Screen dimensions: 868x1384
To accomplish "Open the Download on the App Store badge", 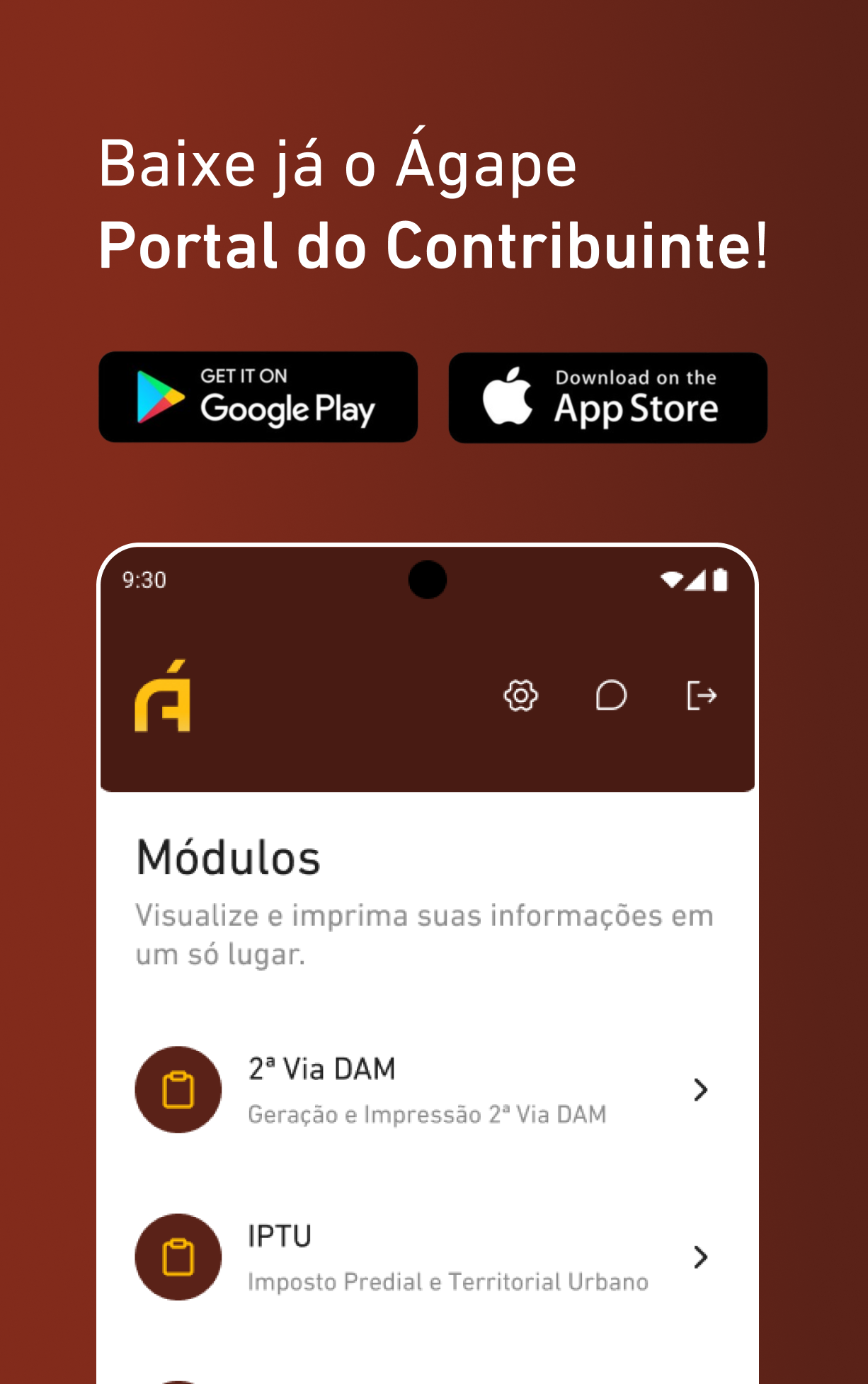I will tap(607, 397).
